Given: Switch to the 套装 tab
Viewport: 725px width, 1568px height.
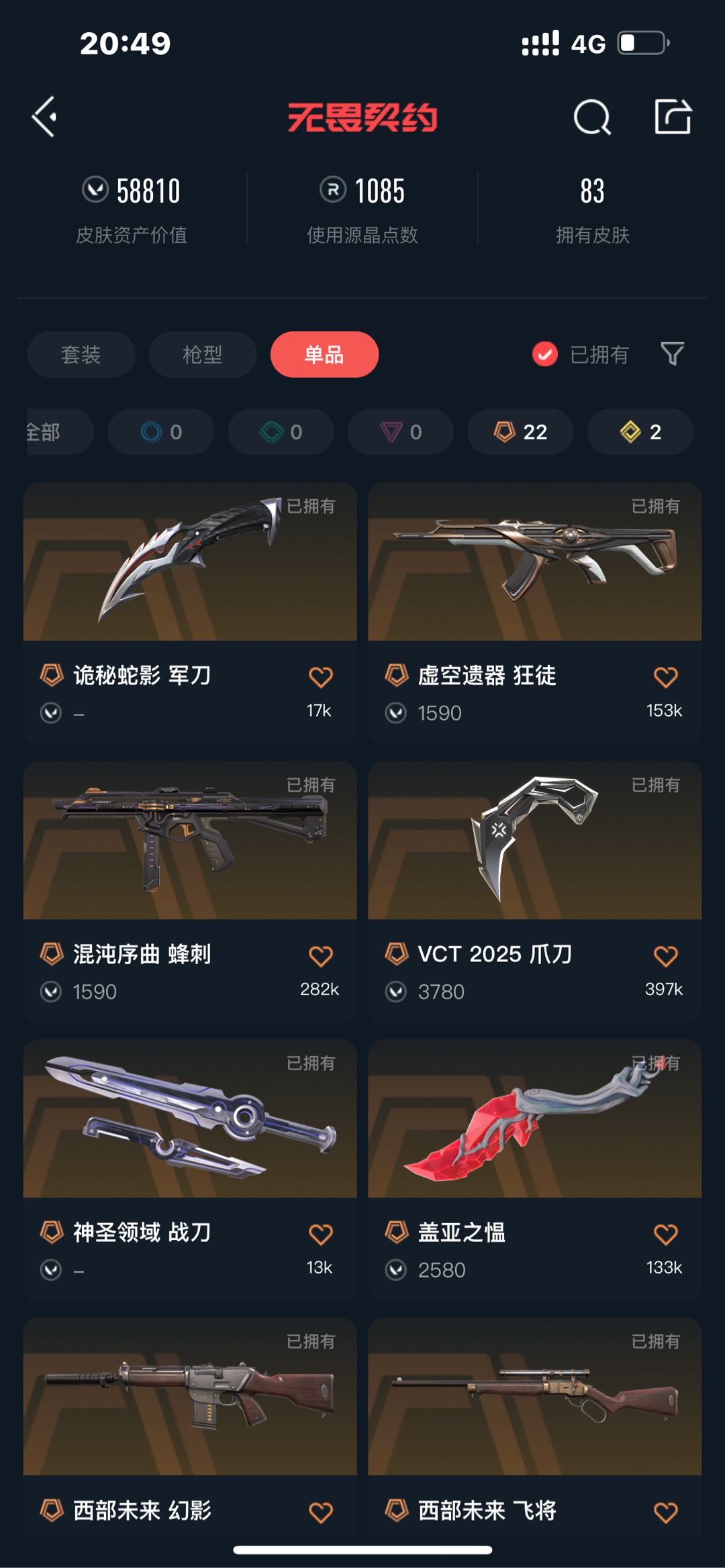Looking at the screenshot, I should pos(81,354).
